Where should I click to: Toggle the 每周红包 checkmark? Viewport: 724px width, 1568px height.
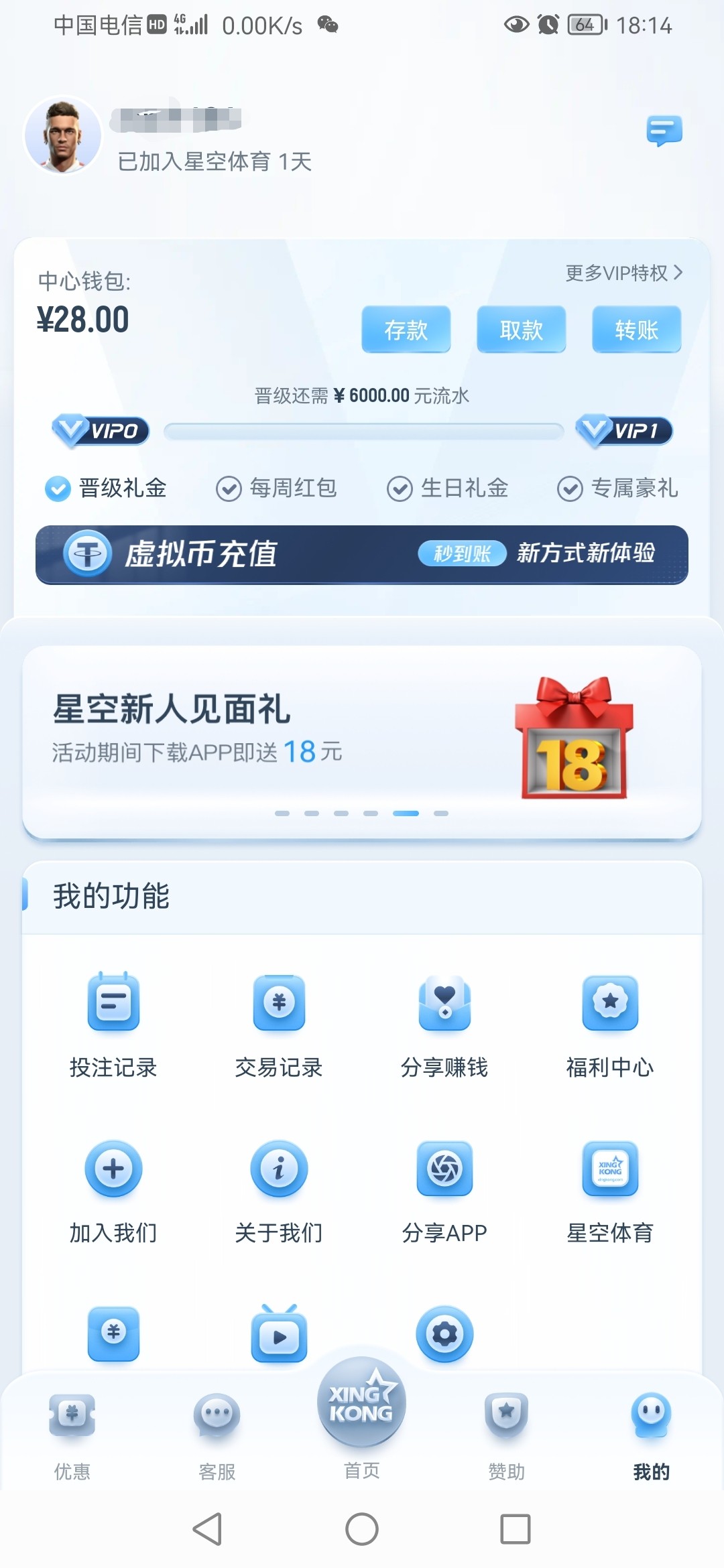228,489
